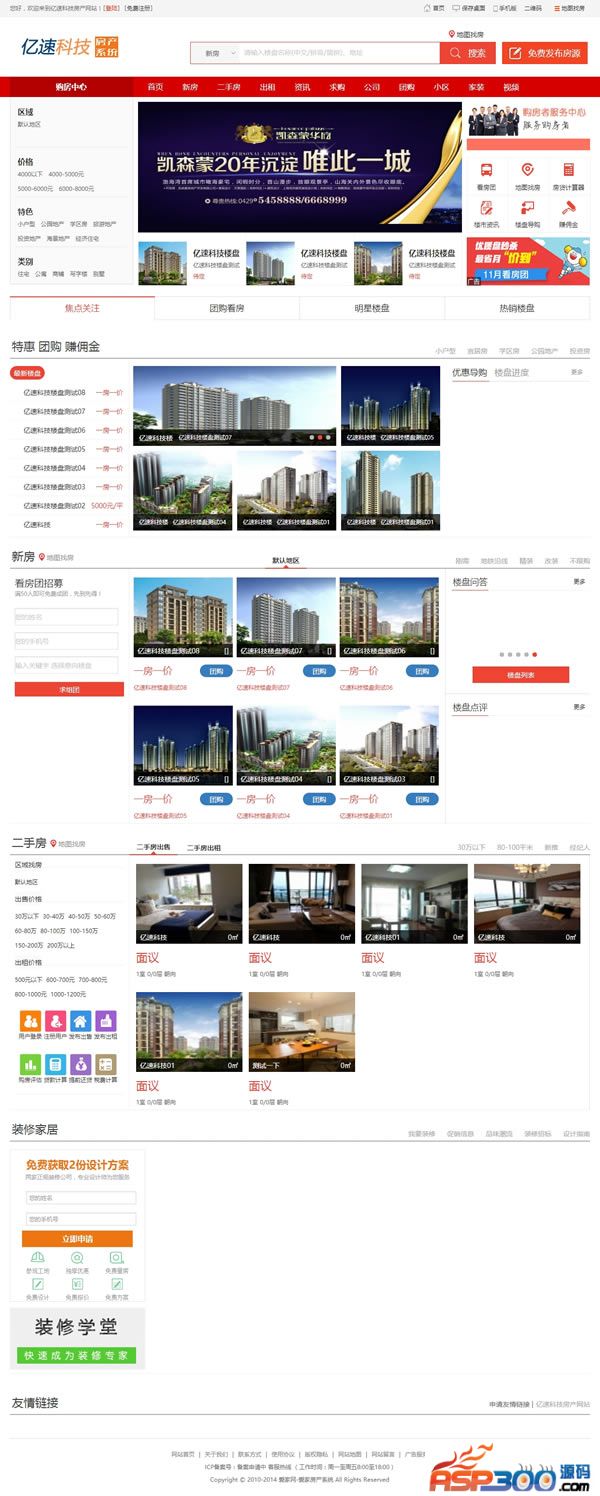
Task: Switch to the 团购看房 tab
Action: coord(227,308)
